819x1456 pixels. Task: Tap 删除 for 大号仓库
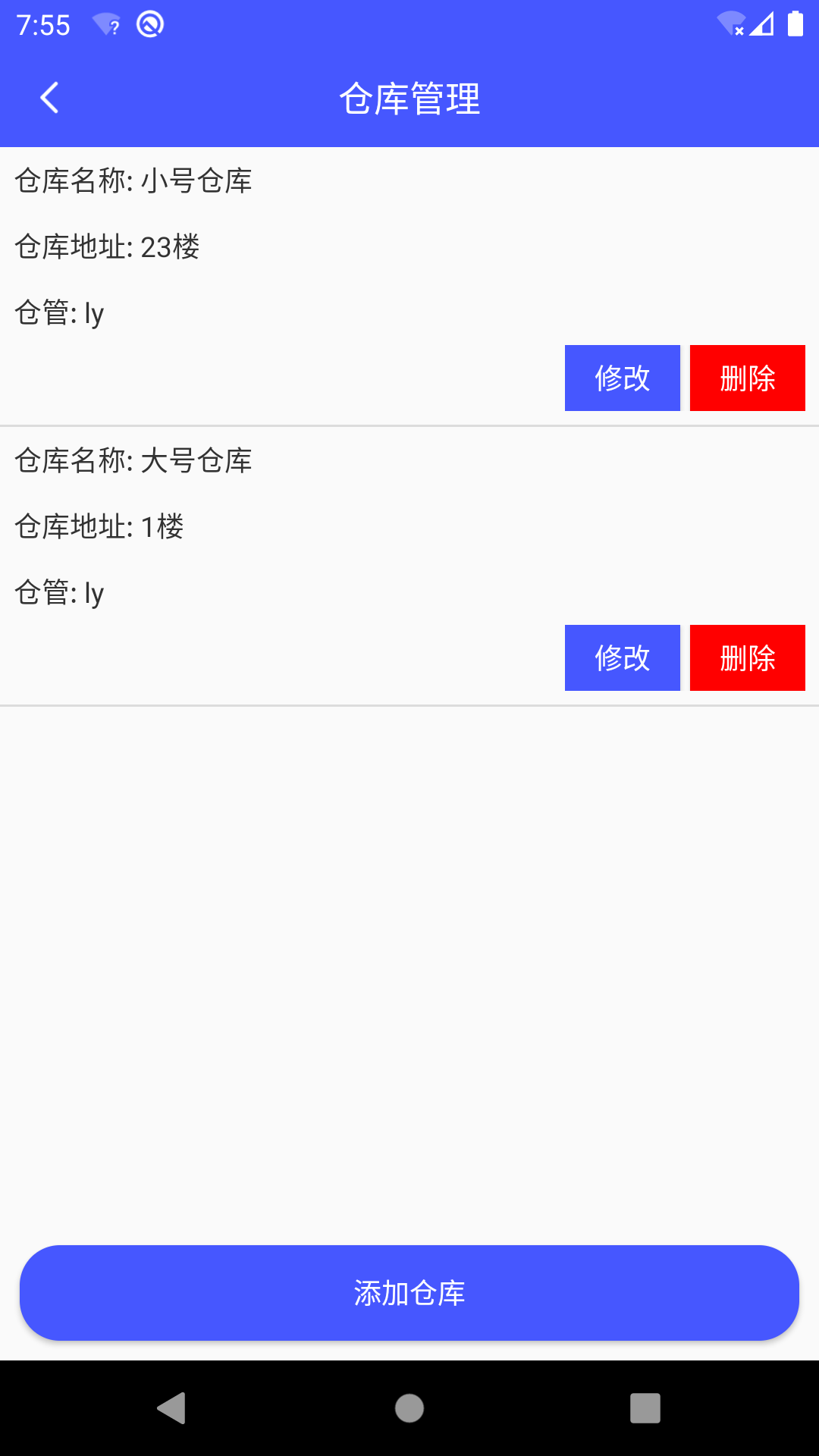coord(747,657)
